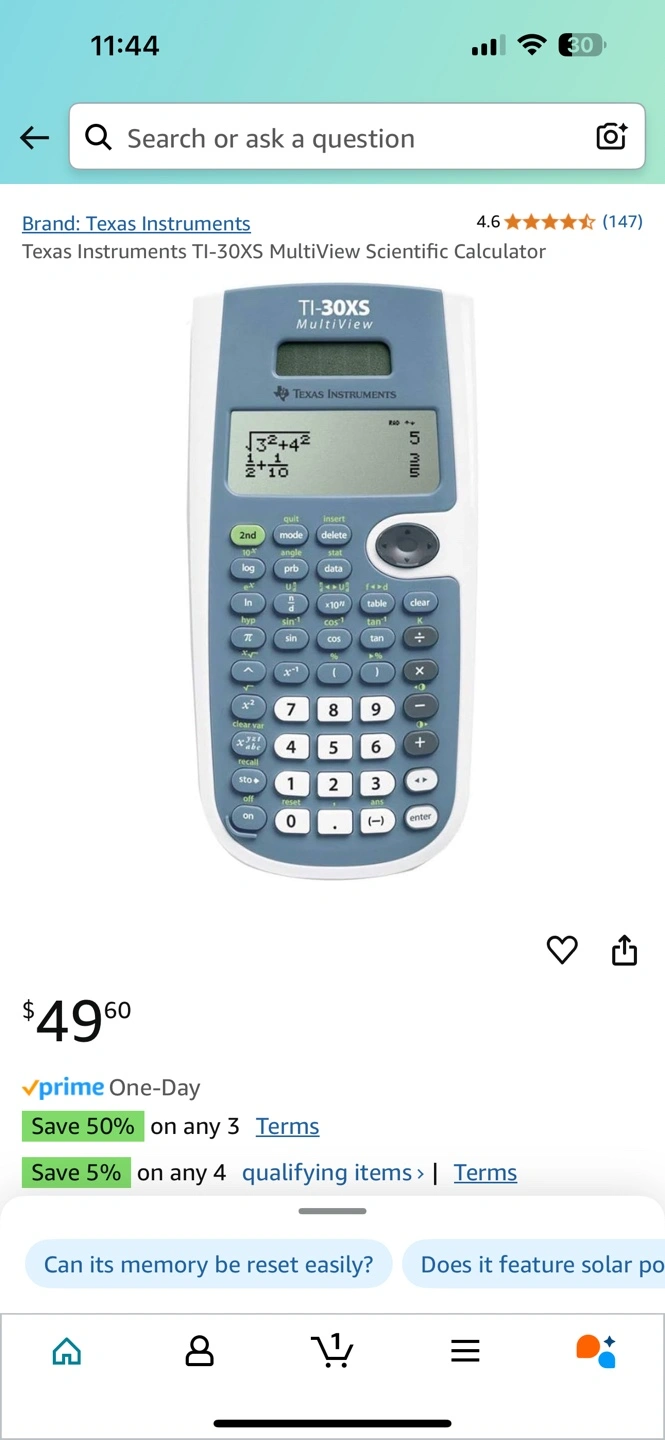Ask "Can its memory be reset easily?"
This screenshot has height=1440, width=665.
coord(208,1264)
